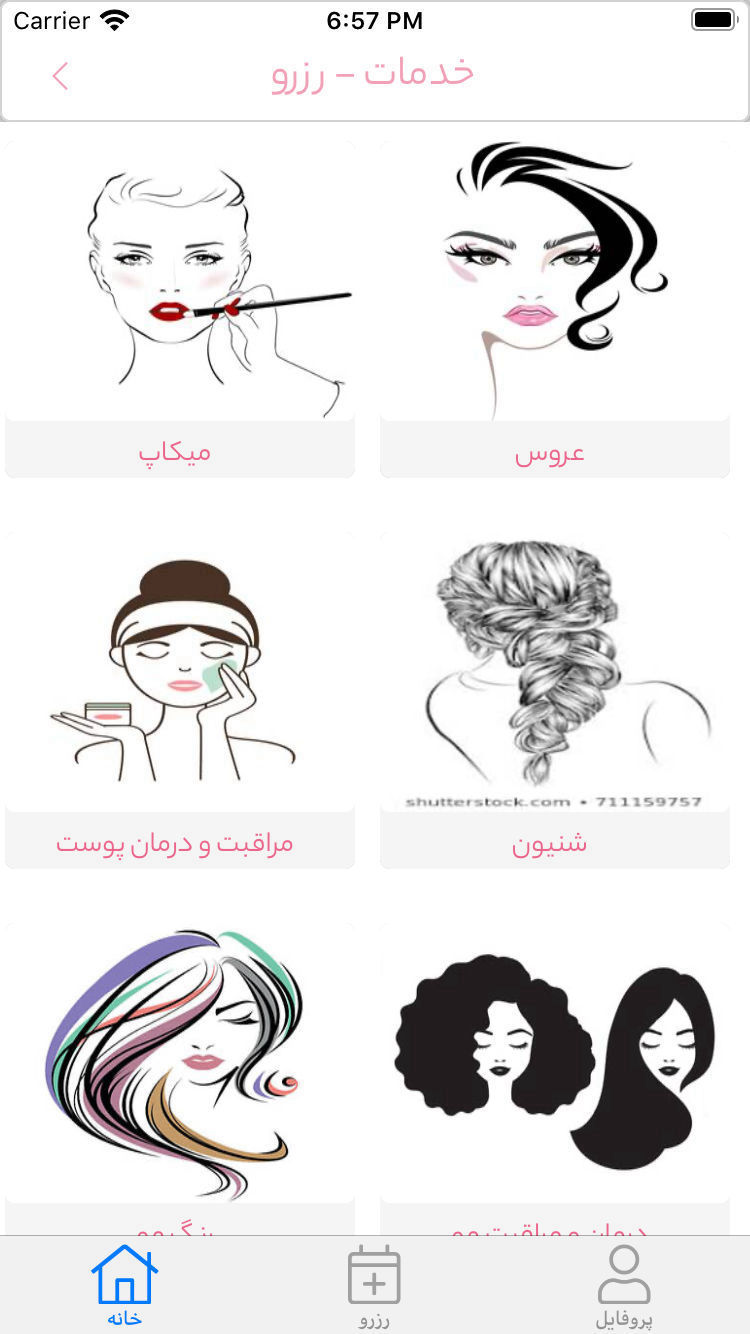Open the میکاپ service card
The height and width of the screenshot is (1334, 750).
(180, 310)
